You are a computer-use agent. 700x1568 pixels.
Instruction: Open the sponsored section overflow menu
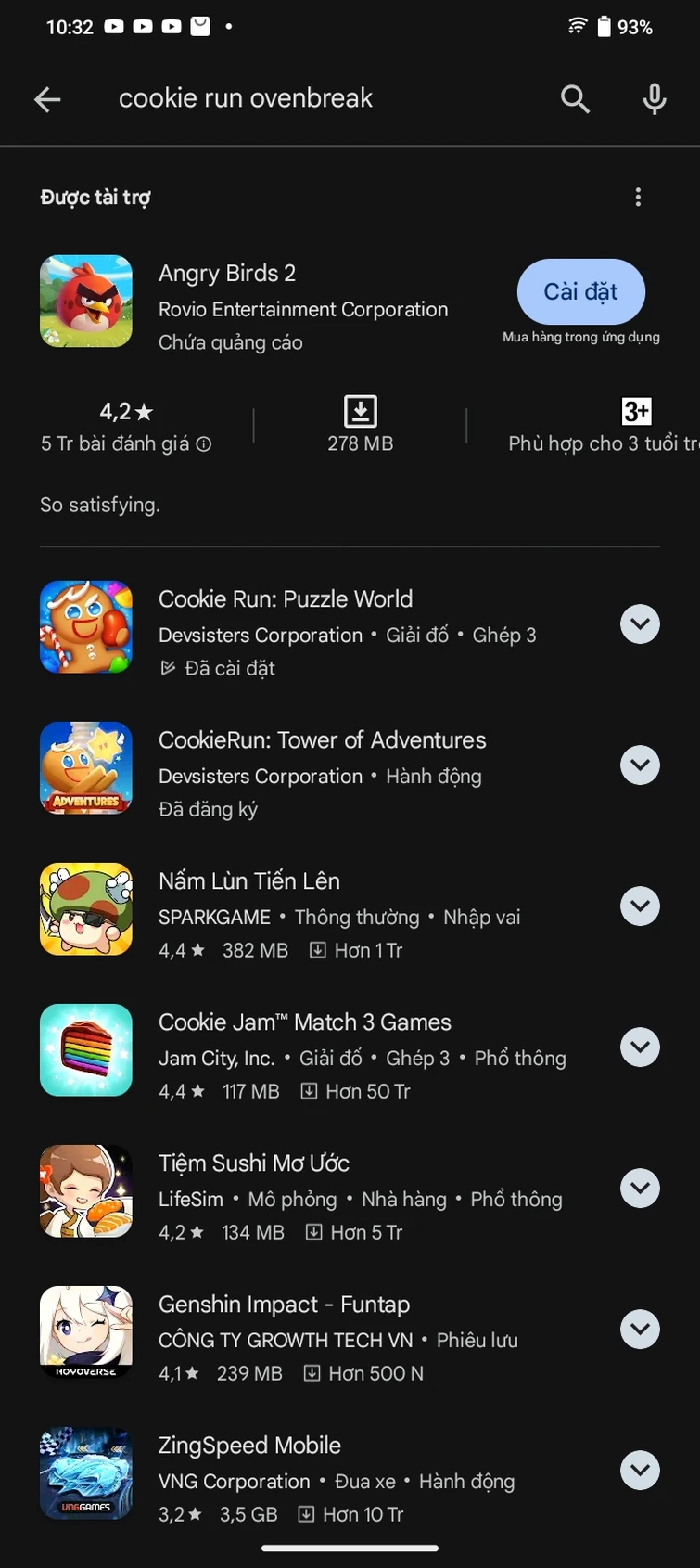point(638,197)
